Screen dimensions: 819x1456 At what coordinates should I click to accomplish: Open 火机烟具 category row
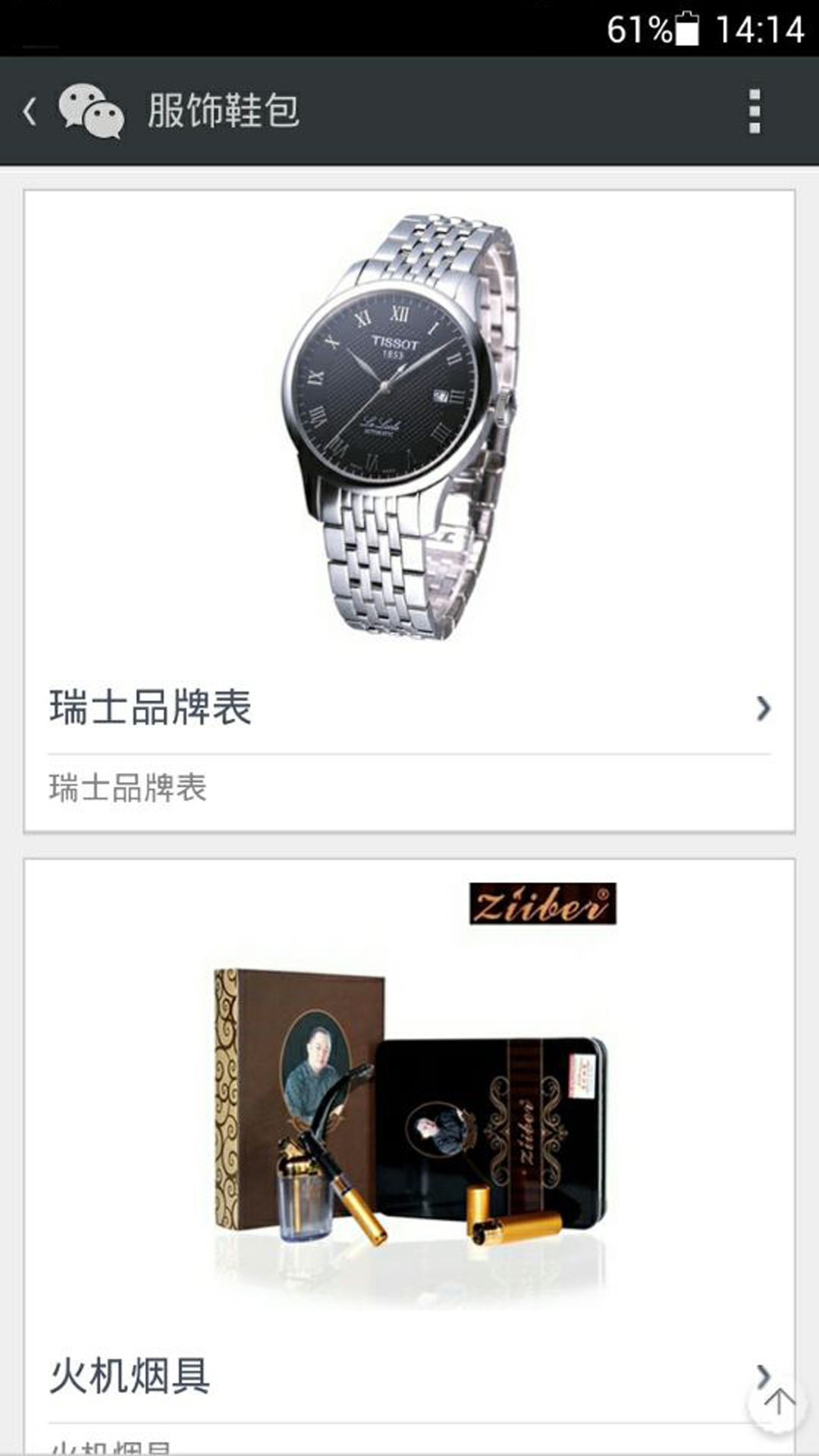(379, 1376)
